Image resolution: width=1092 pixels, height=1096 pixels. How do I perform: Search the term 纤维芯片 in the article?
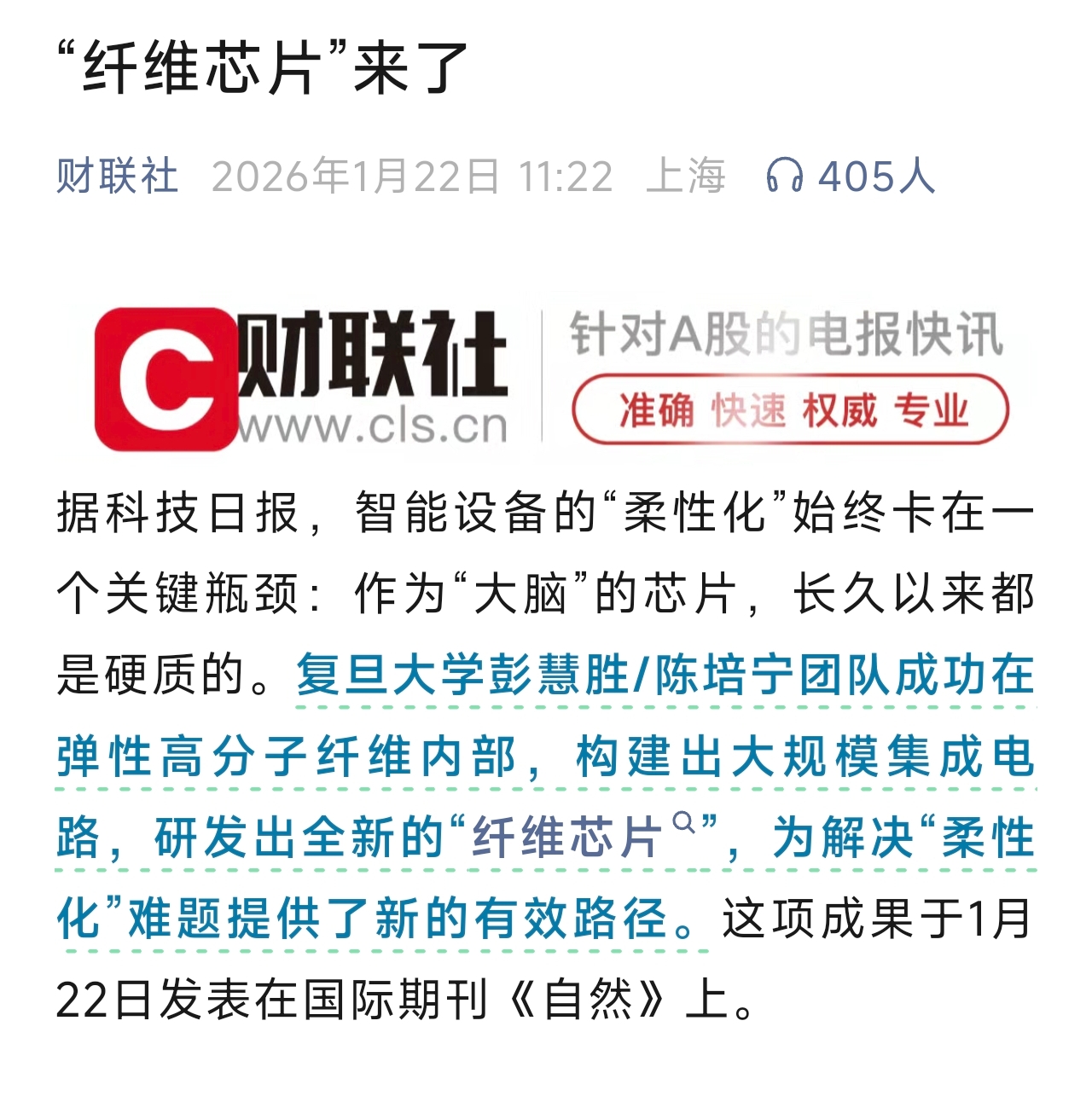pos(684,823)
